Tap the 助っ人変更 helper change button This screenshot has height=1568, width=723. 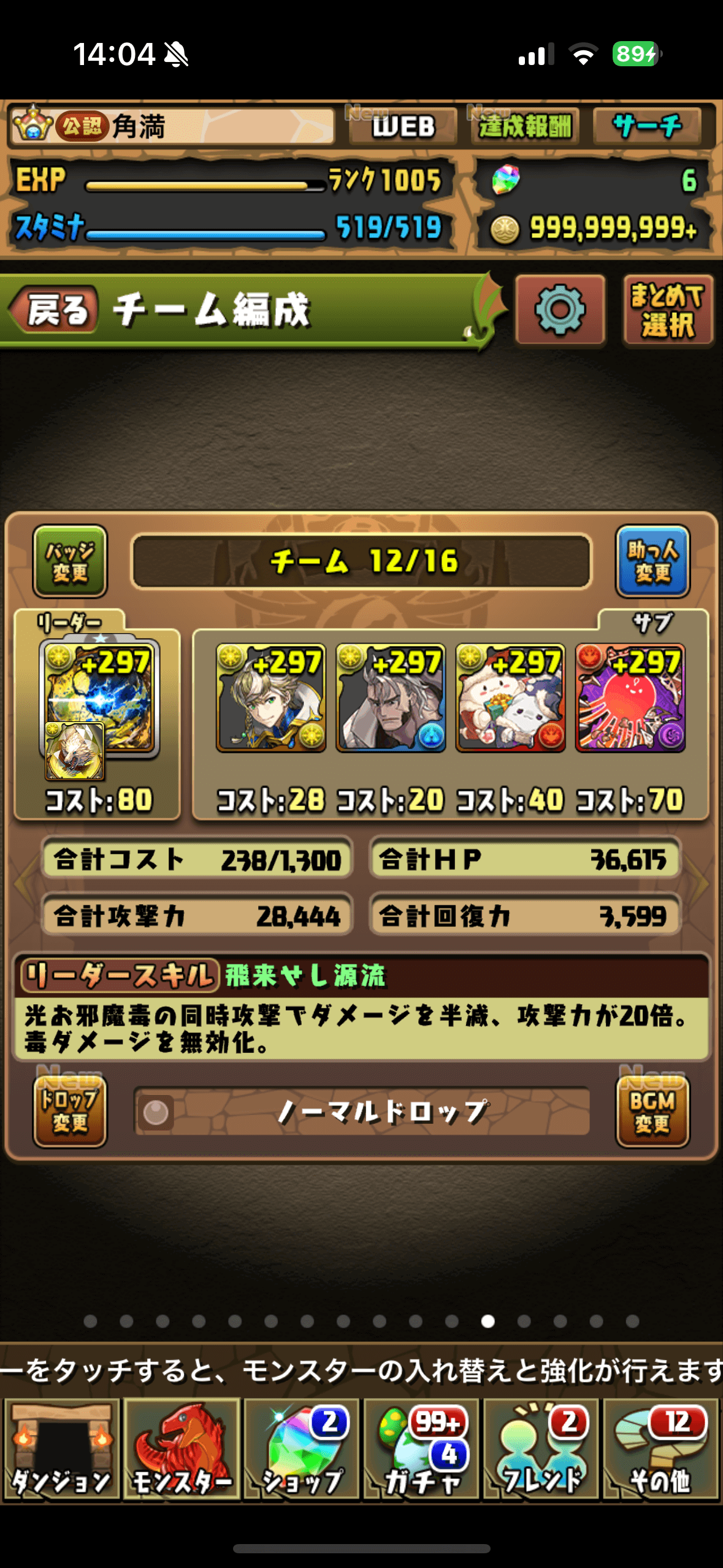tap(652, 561)
